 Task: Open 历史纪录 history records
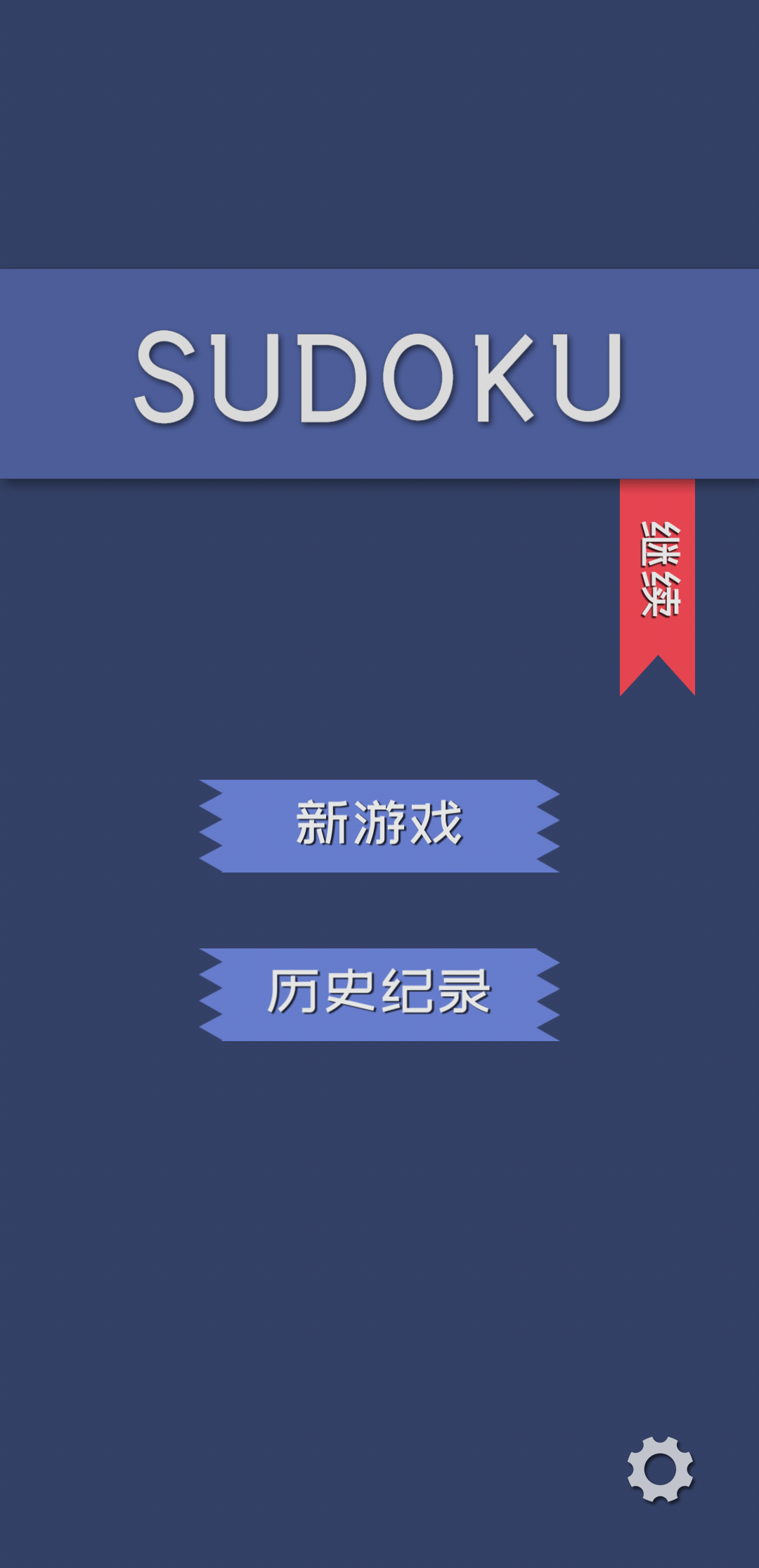tap(379, 994)
